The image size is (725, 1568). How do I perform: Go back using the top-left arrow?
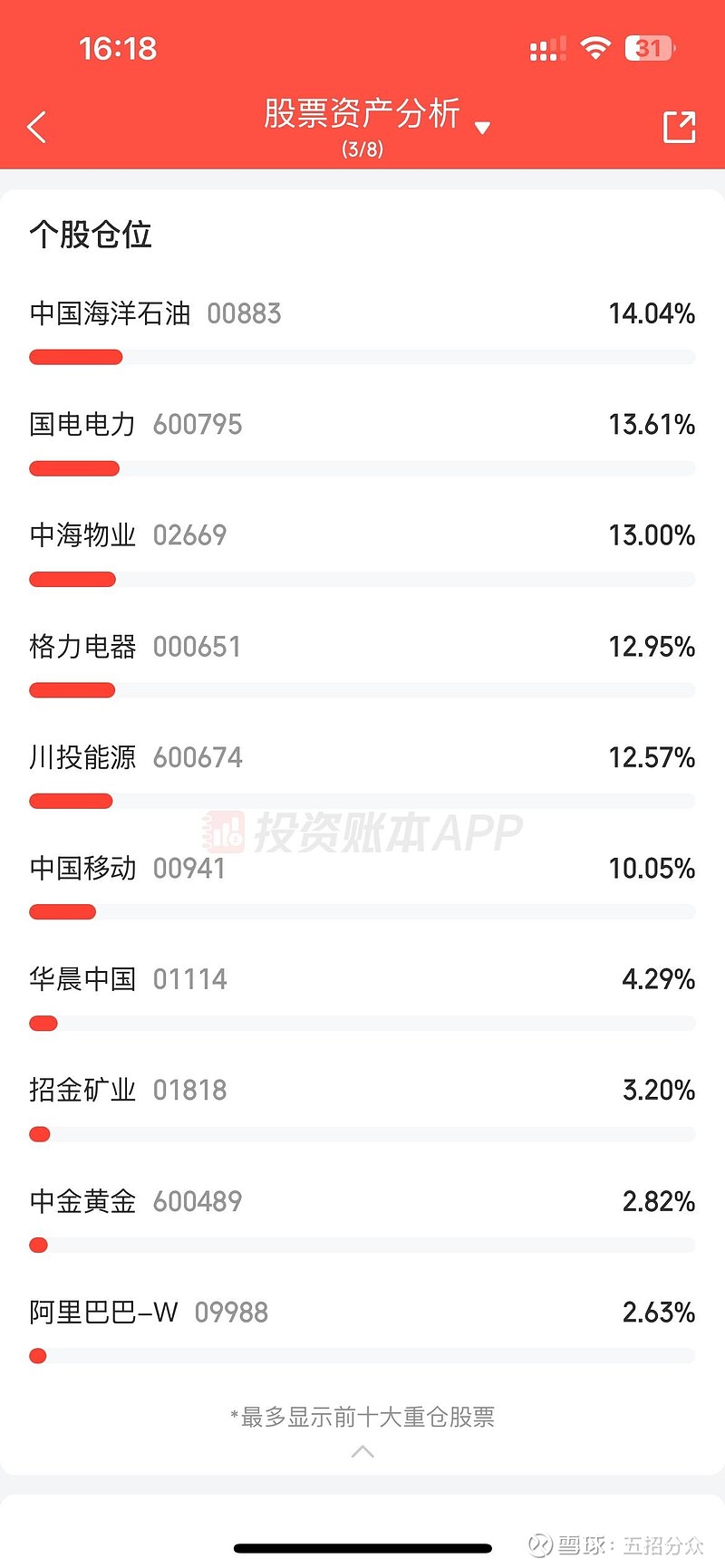coord(37,128)
